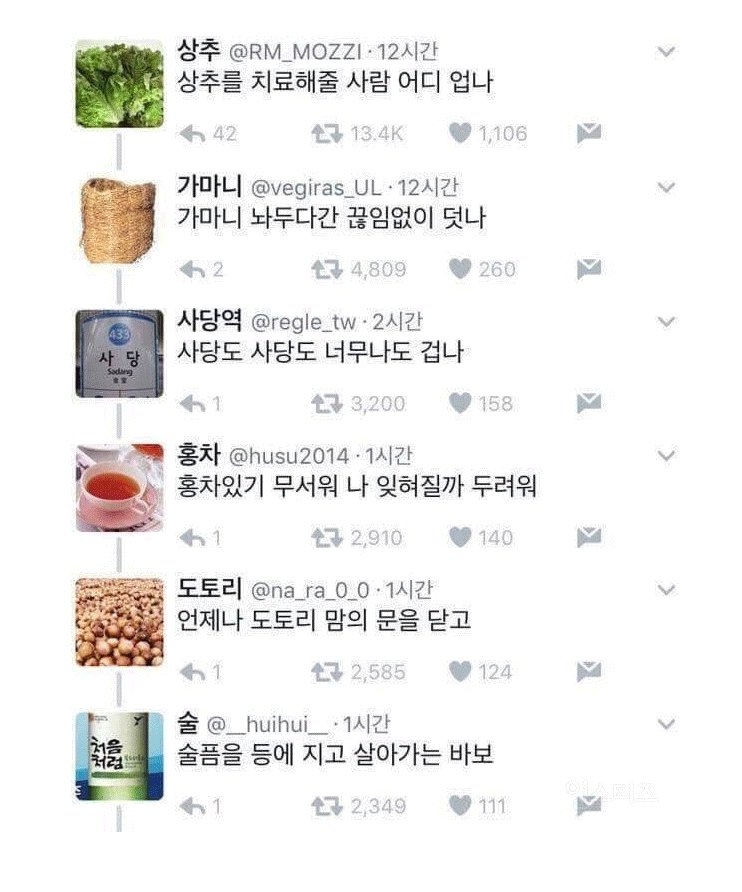Open the 홍차 profile avatar
Viewport: 742px width, 892px height.
pyautogui.click(x=119, y=488)
